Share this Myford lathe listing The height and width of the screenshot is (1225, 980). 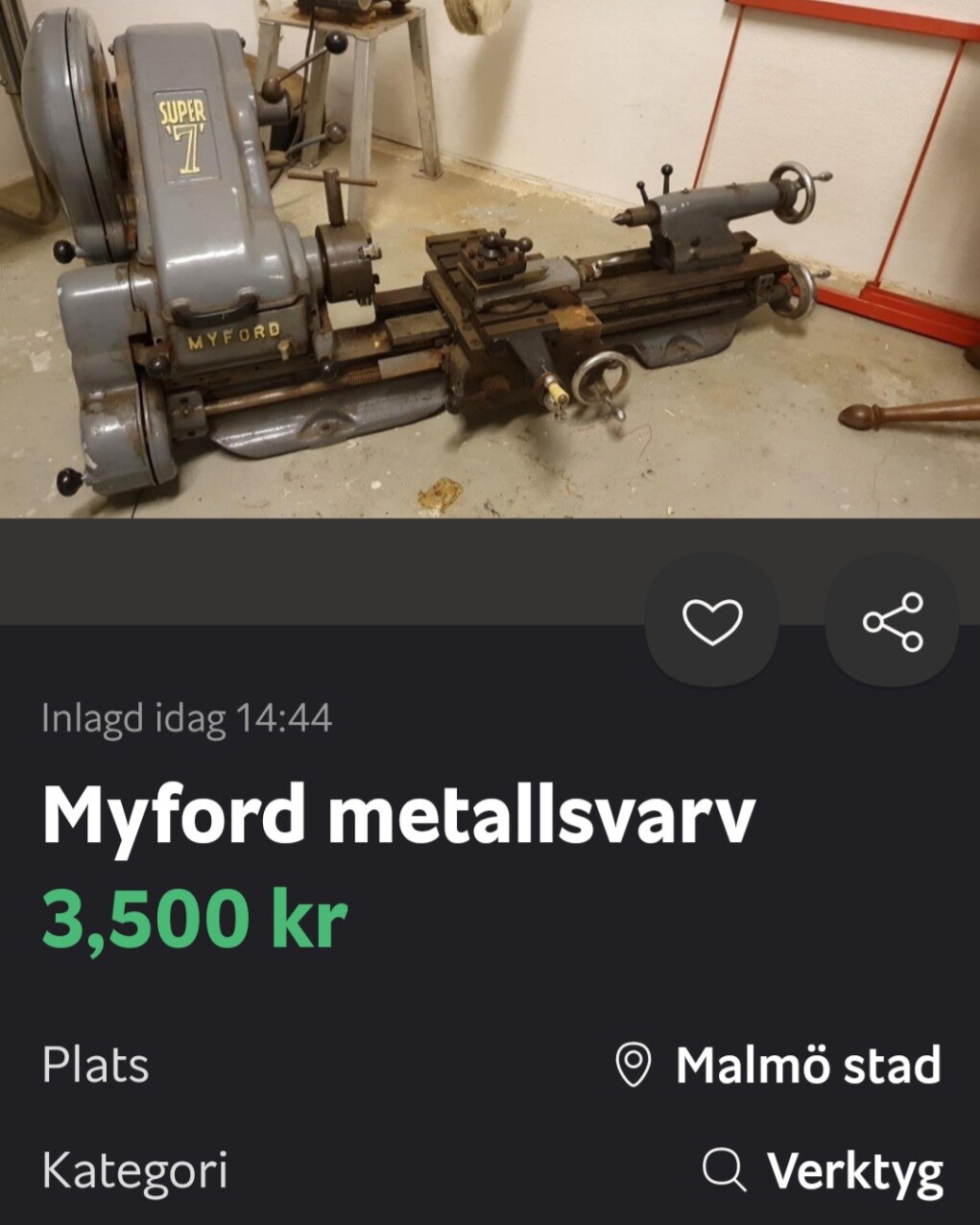893,621
